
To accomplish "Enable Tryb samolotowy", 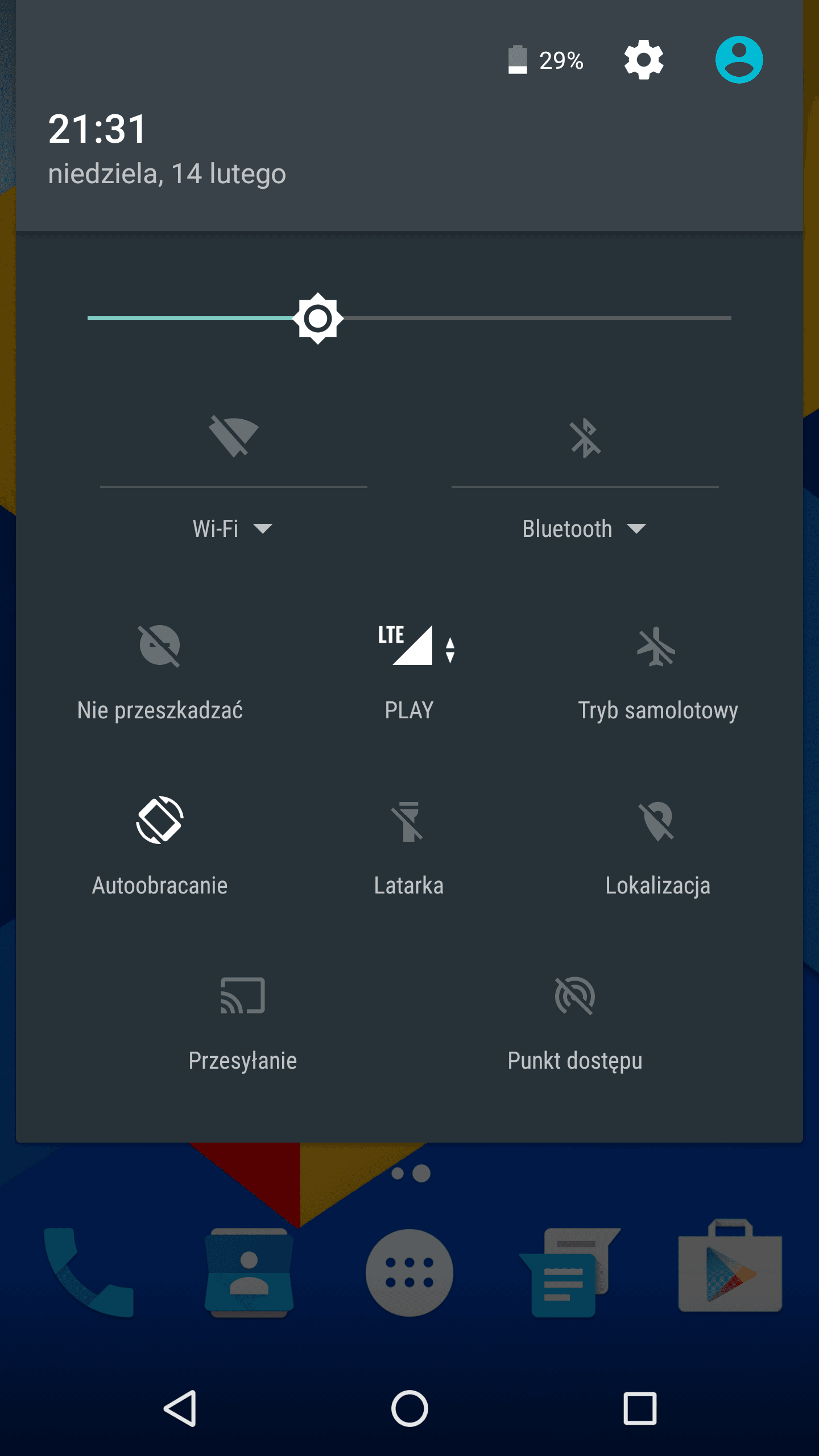I will point(658,671).
